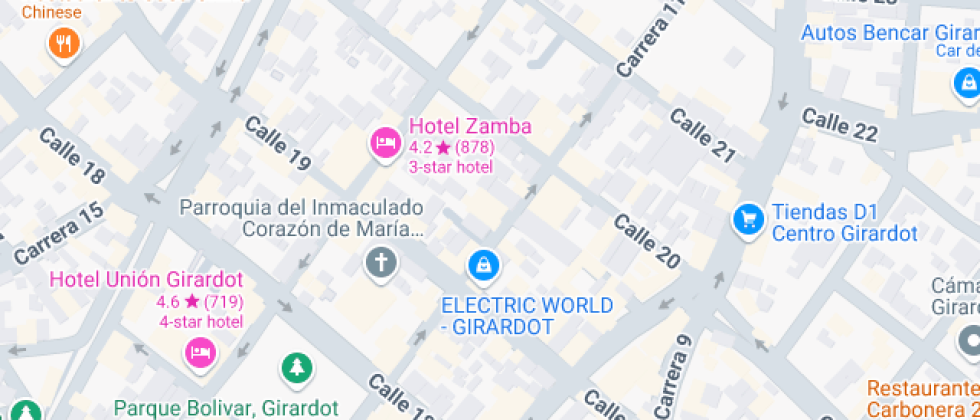Select the Tiendas D1 Centro Girardot marker
This screenshot has height=420, width=980.
[747, 220]
